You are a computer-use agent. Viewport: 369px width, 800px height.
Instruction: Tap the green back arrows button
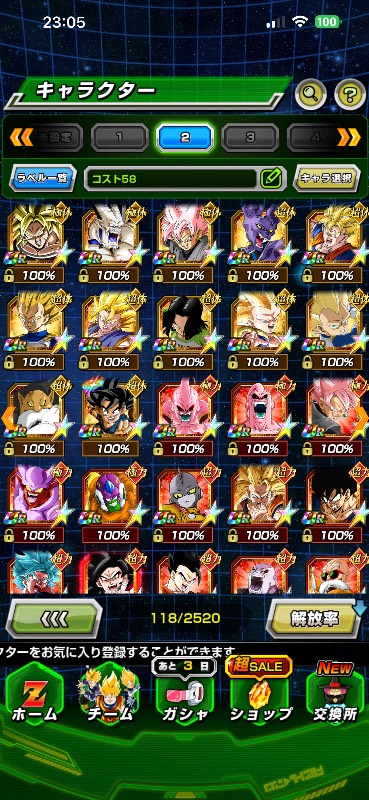(54, 618)
